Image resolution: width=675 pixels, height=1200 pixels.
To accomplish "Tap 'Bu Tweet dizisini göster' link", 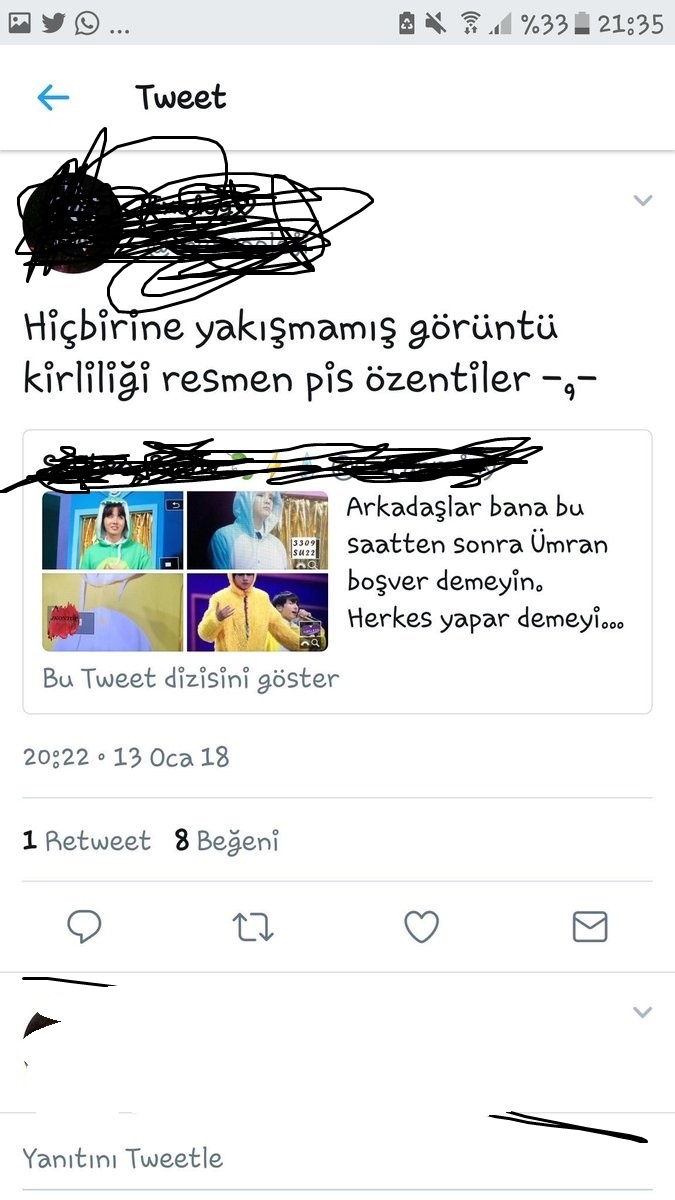I will click(191, 678).
